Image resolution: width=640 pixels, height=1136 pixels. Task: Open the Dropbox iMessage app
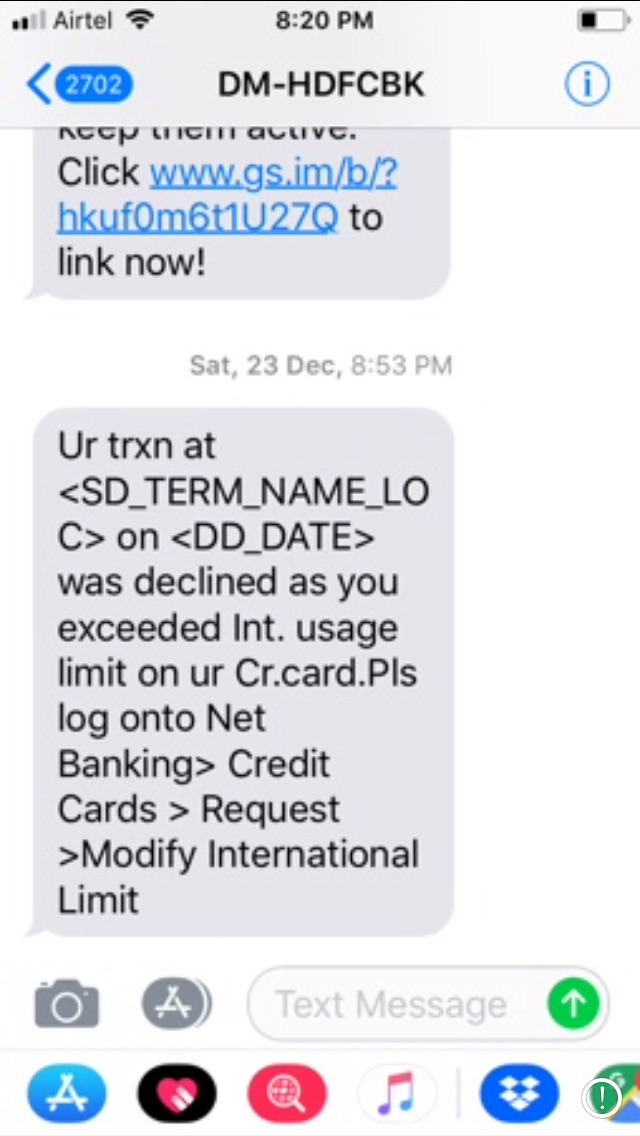[x=518, y=1095]
